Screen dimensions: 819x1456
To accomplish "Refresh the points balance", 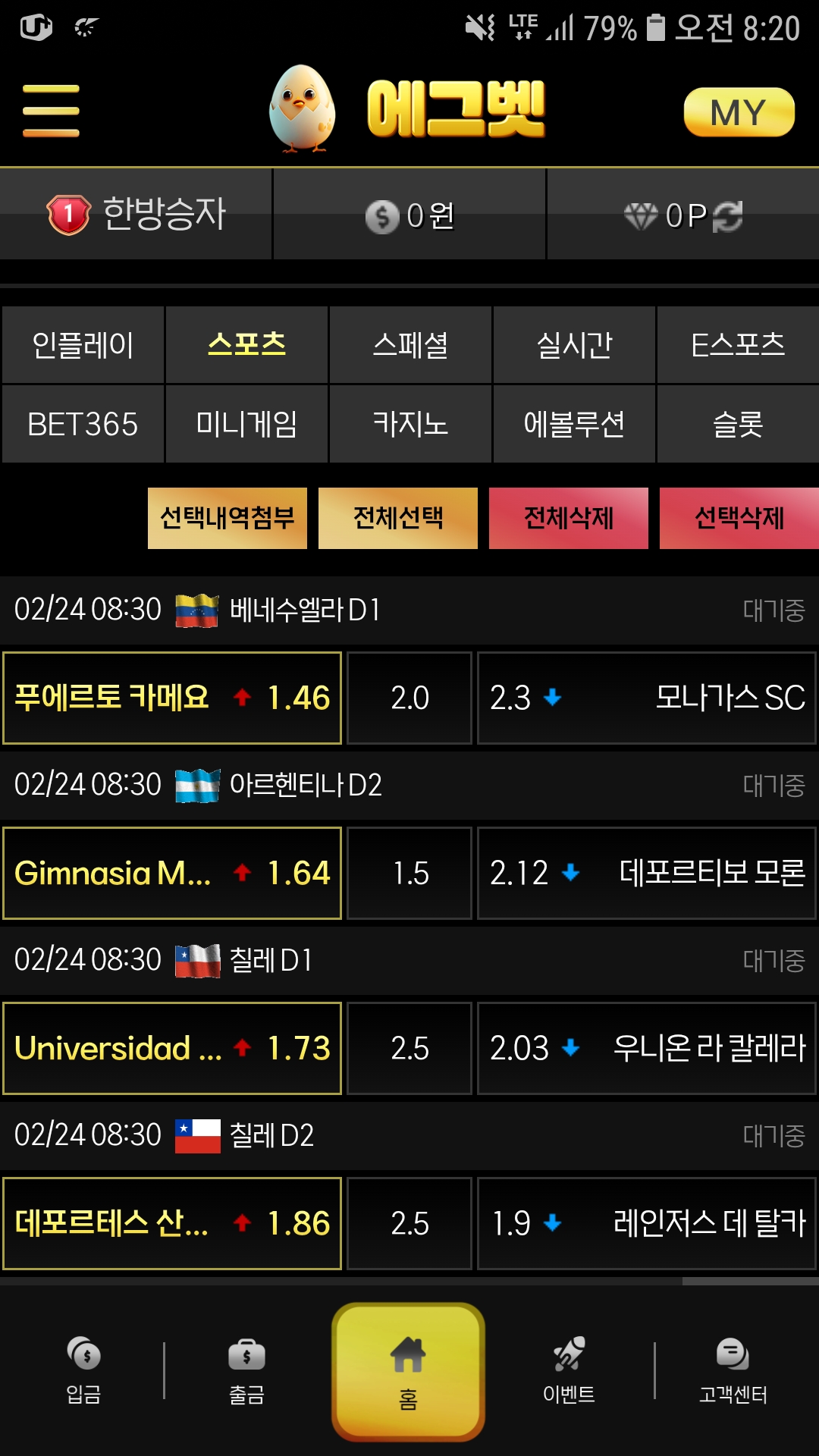I will point(728,216).
